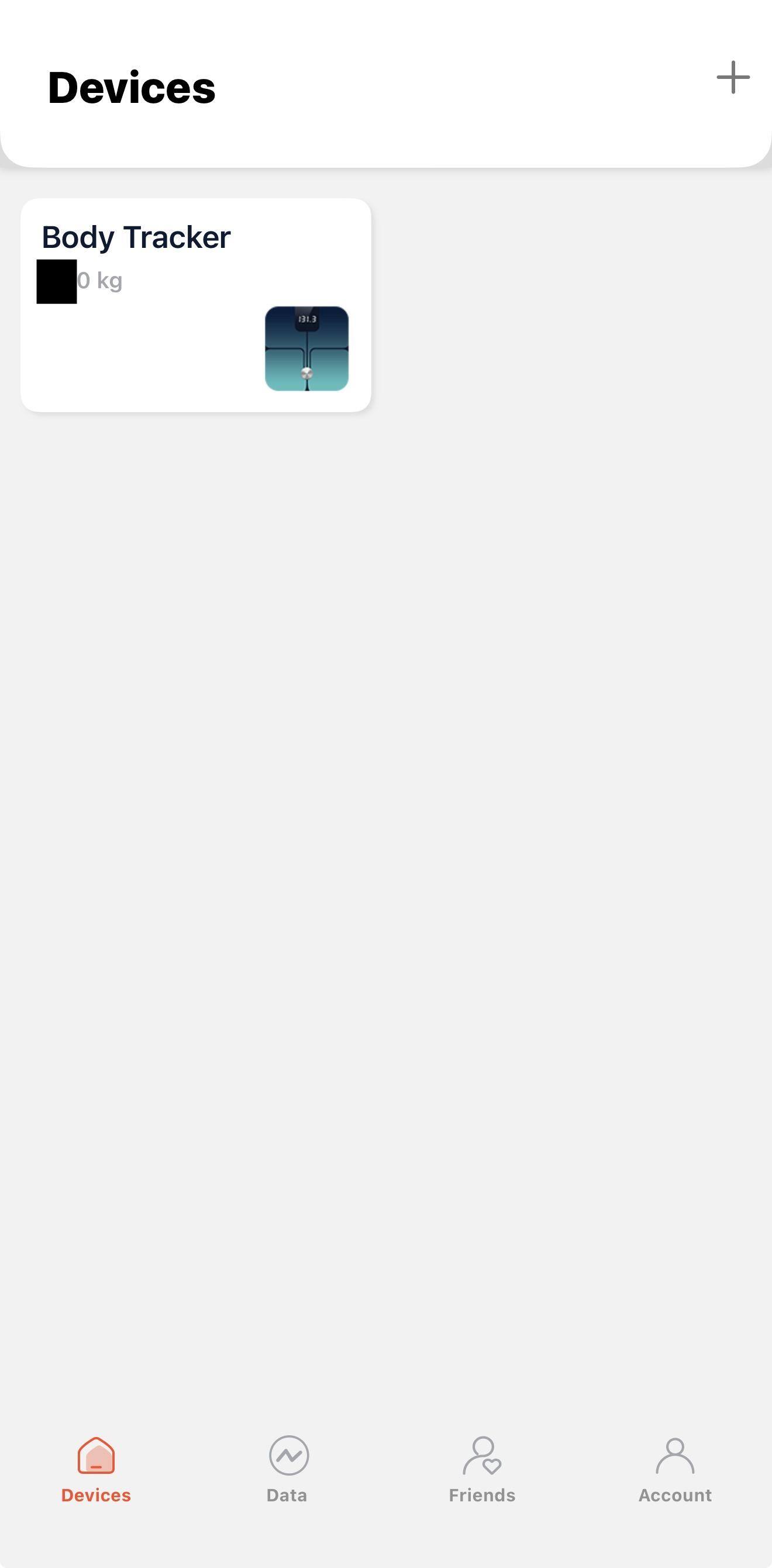Open the Body Tracker device card
Image resolution: width=772 pixels, height=1568 pixels.
pyautogui.click(x=196, y=305)
